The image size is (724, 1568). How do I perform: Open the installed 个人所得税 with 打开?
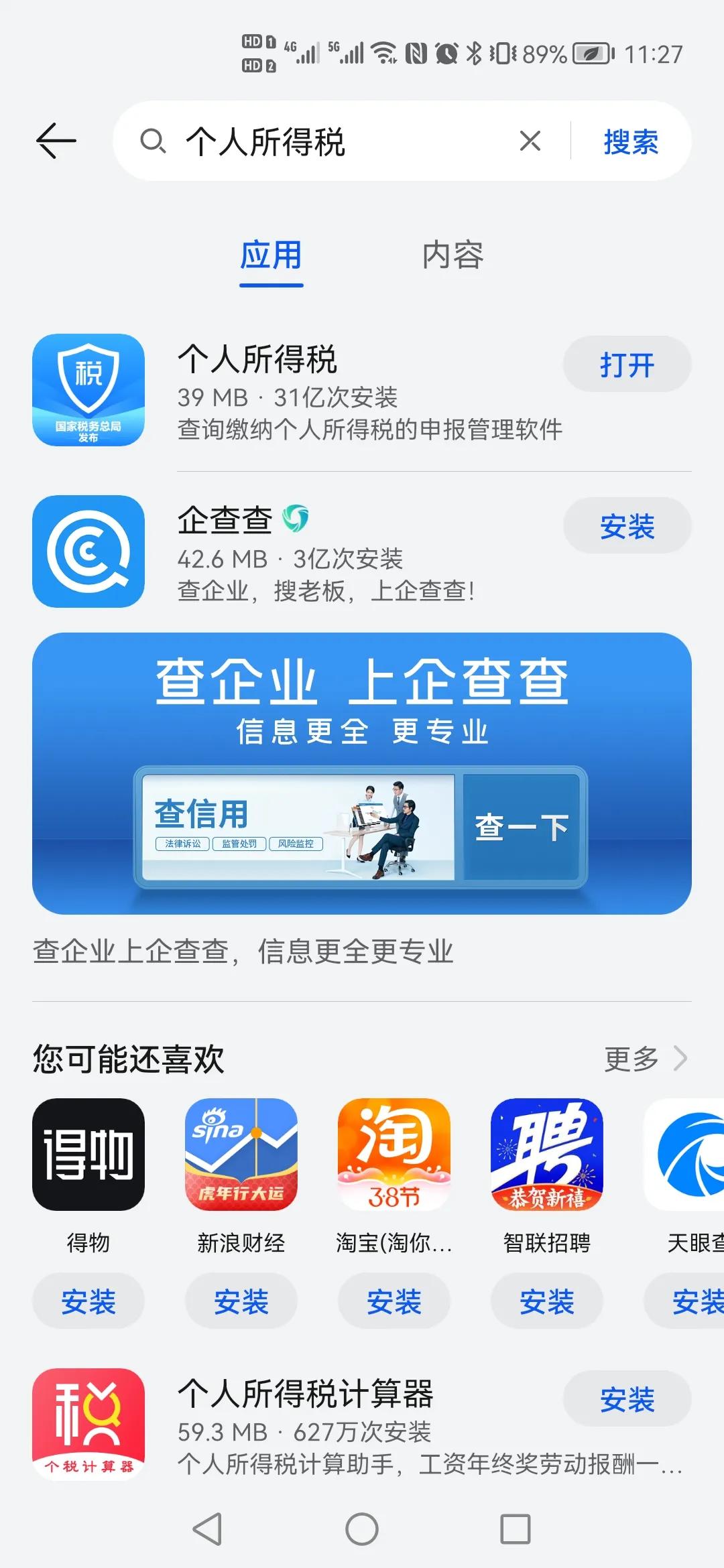pos(626,364)
